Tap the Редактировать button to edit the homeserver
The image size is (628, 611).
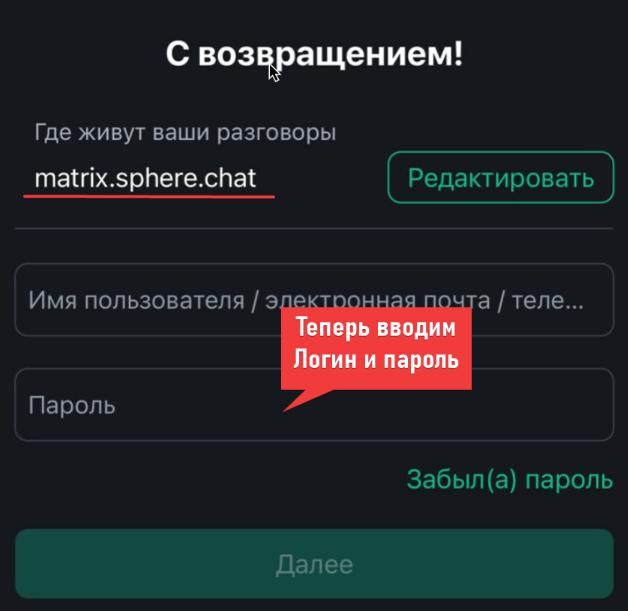500,178
